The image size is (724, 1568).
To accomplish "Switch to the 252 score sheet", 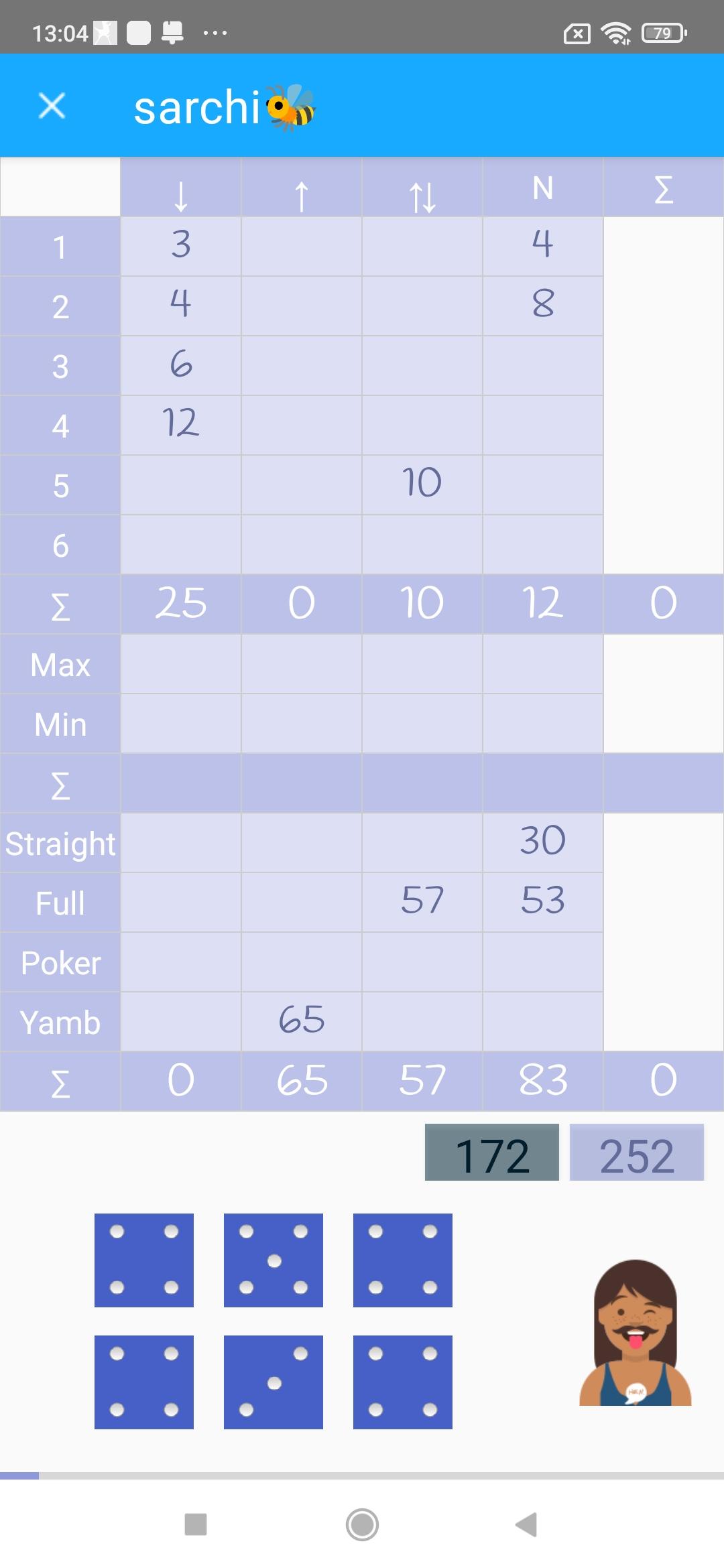I will (x=637, y=1153).
